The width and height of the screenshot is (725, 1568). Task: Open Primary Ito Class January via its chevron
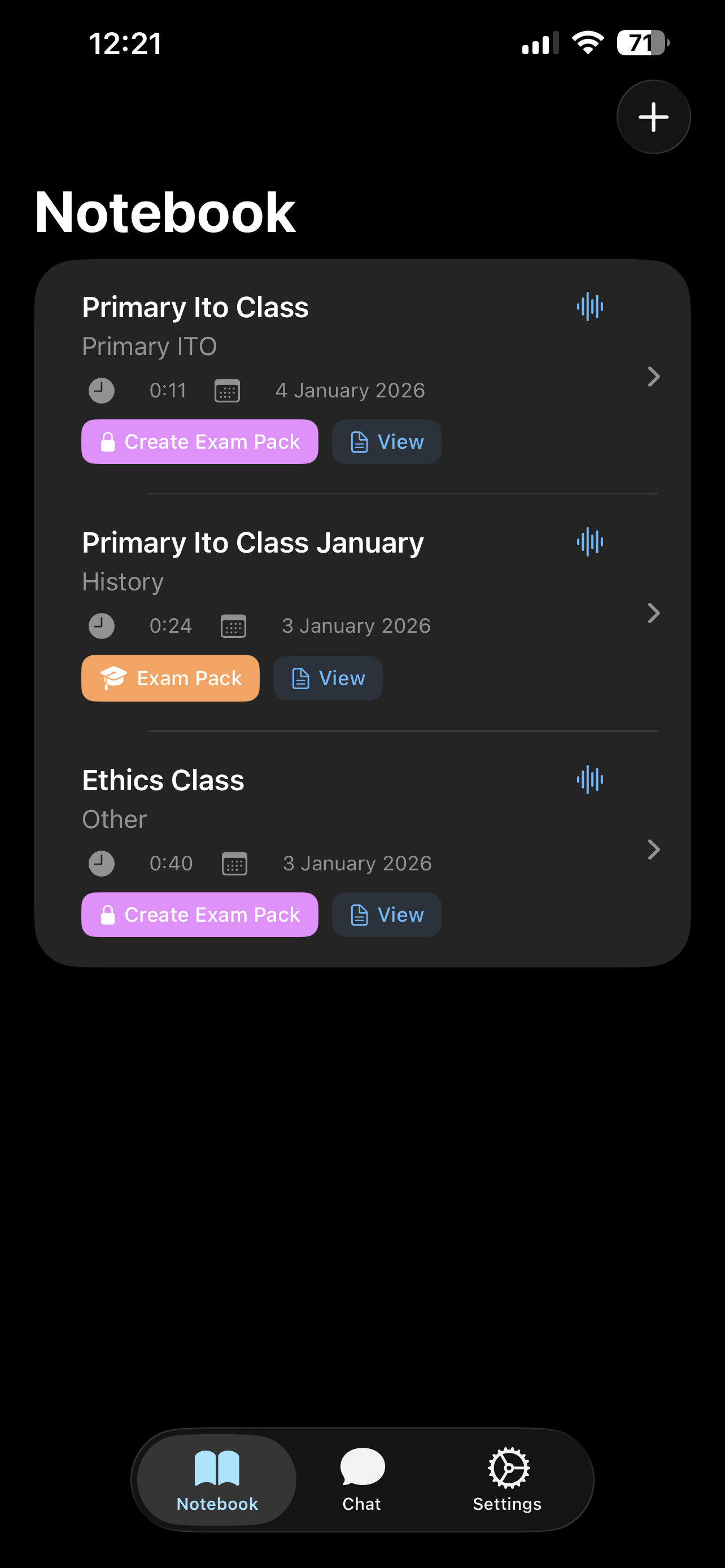[x=654, y=614]
